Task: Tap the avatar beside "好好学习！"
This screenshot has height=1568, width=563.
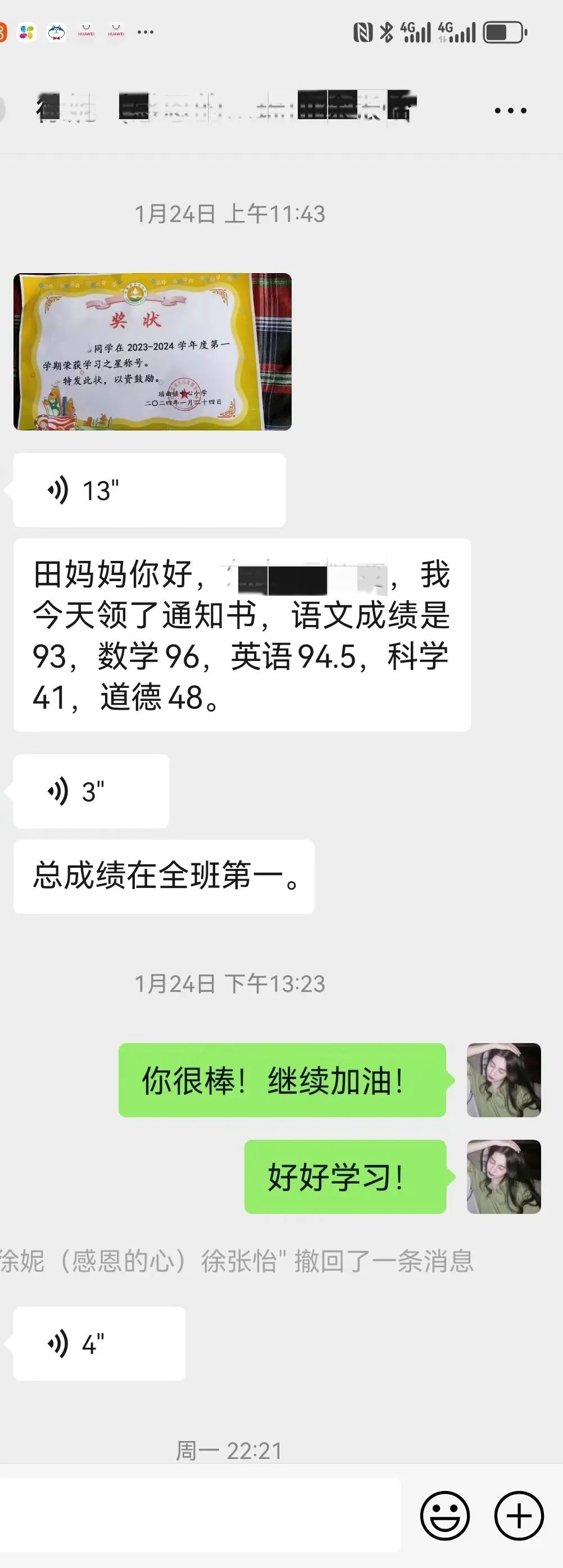Action: (x=503, y=1177)
